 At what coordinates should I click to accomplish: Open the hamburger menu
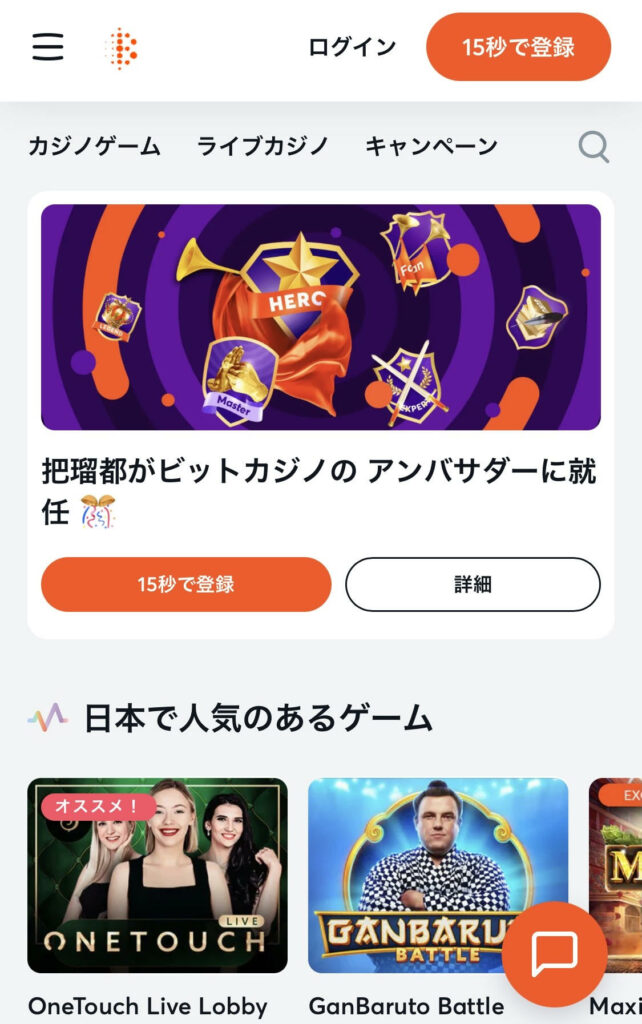coord(48,47)
